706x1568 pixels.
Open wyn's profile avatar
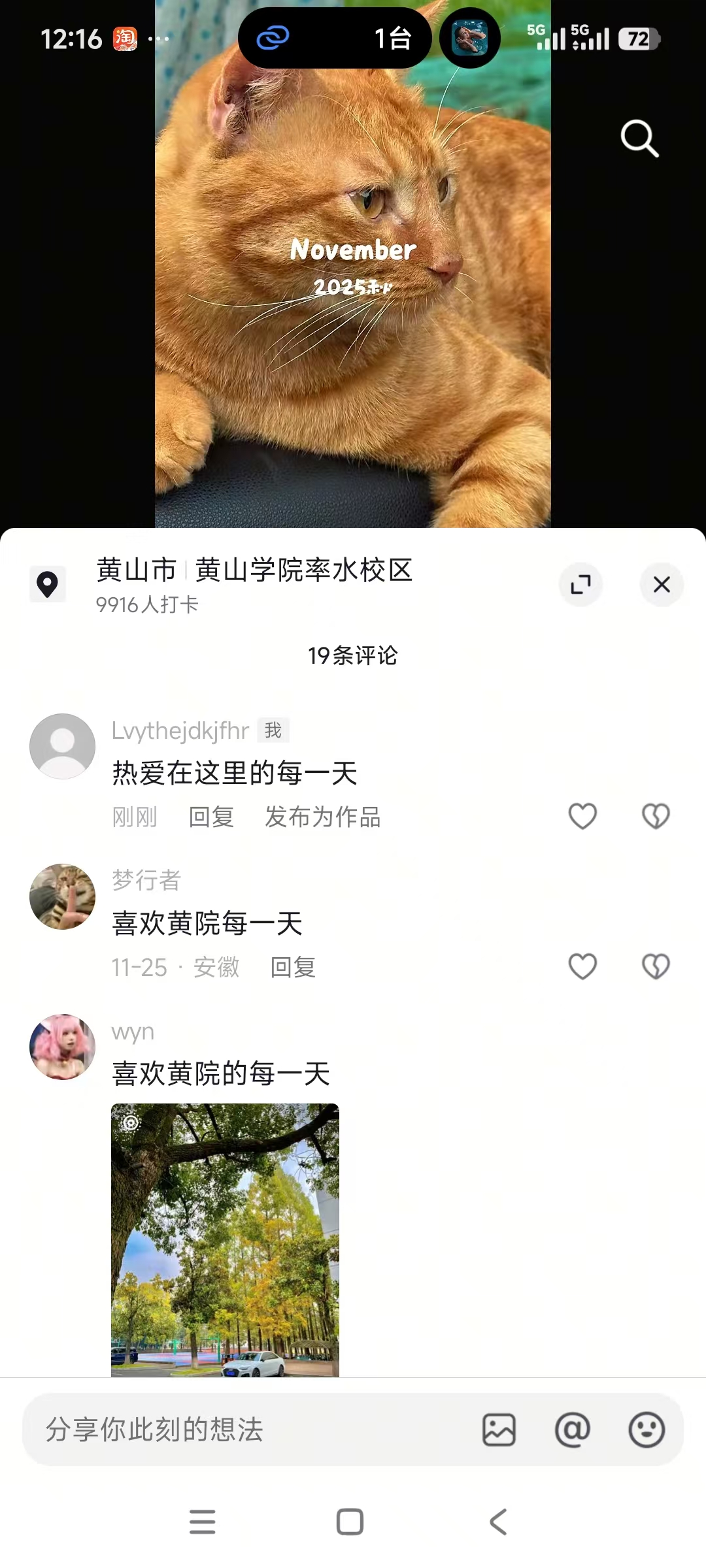(62, 1047)
